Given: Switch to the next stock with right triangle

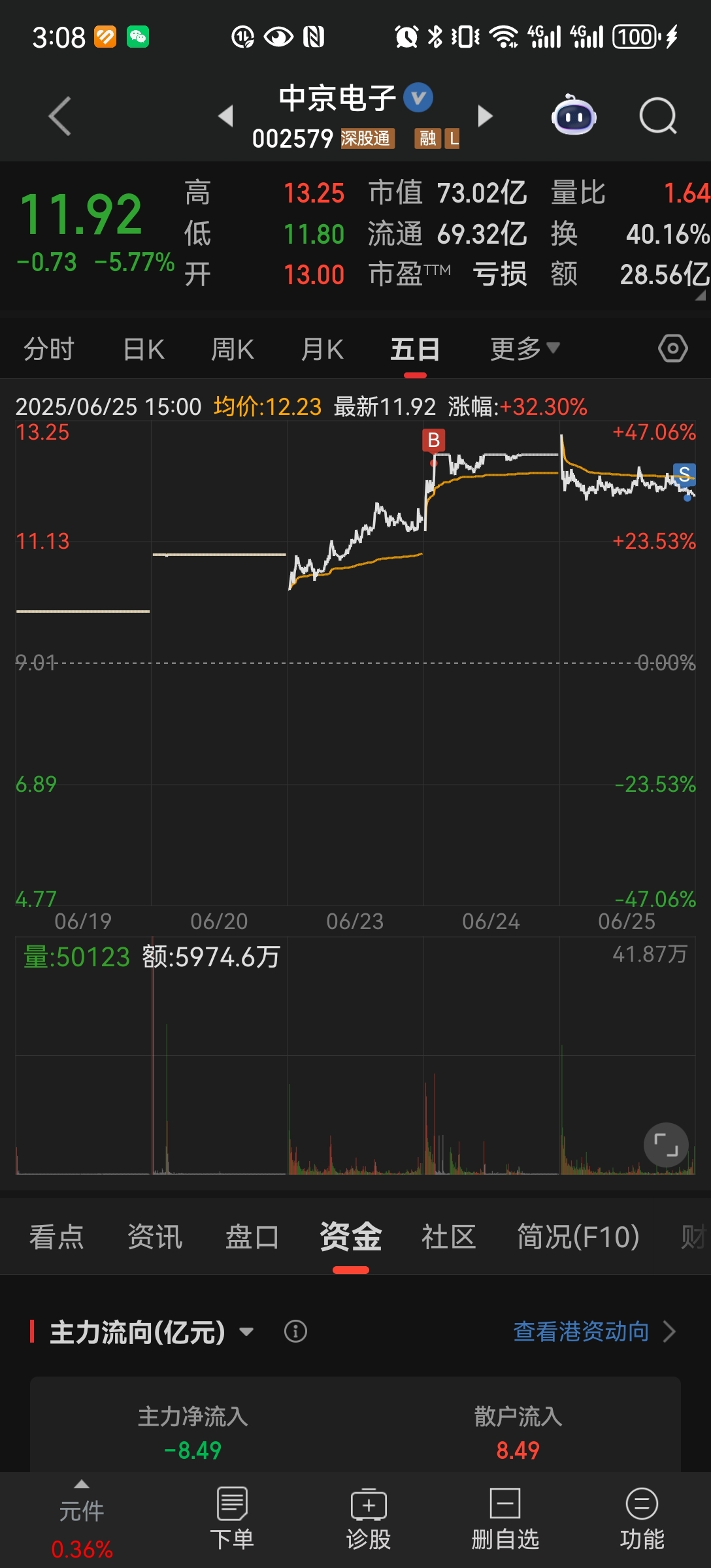Looking at the screenshot, I should pos(485,116).
